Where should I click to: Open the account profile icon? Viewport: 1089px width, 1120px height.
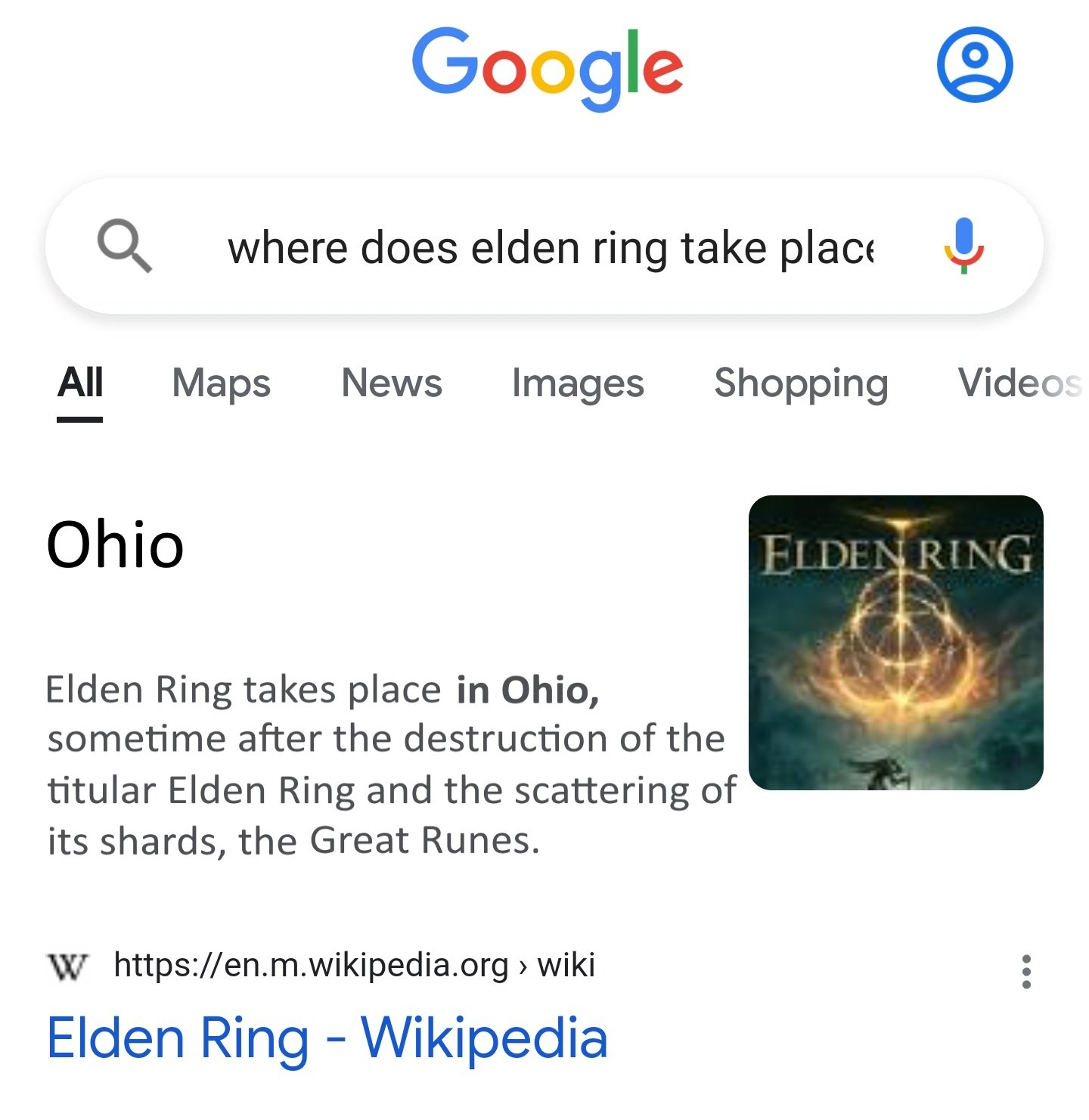pos(974,65)
